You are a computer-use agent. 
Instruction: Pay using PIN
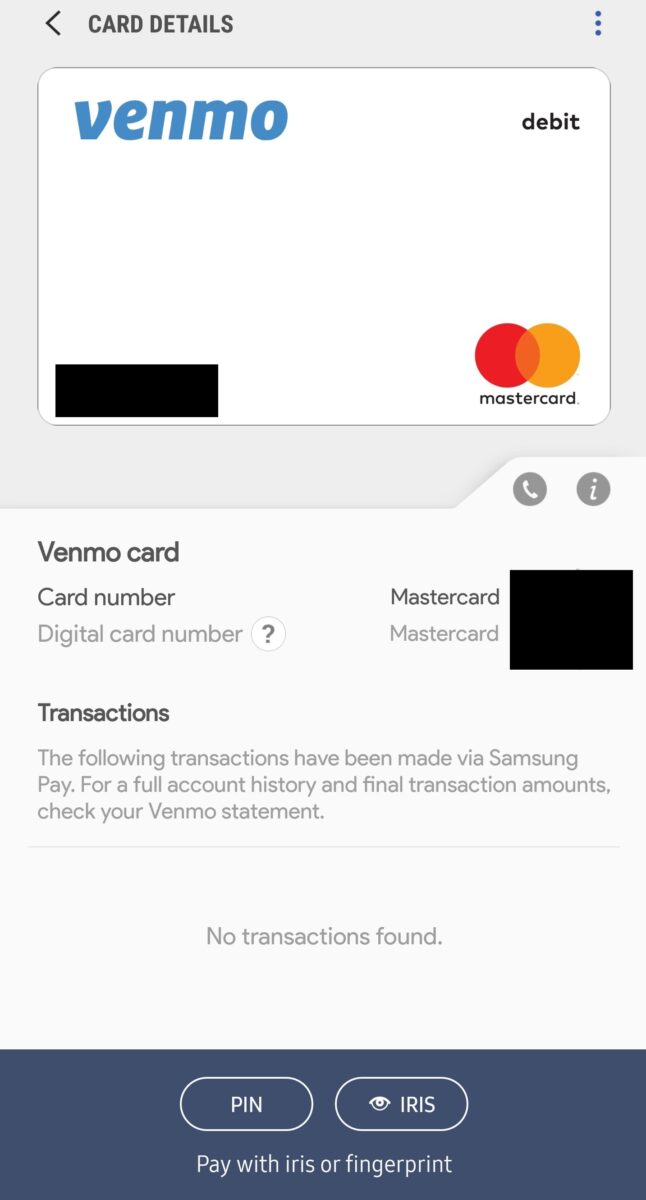[x=246, y=1104]
